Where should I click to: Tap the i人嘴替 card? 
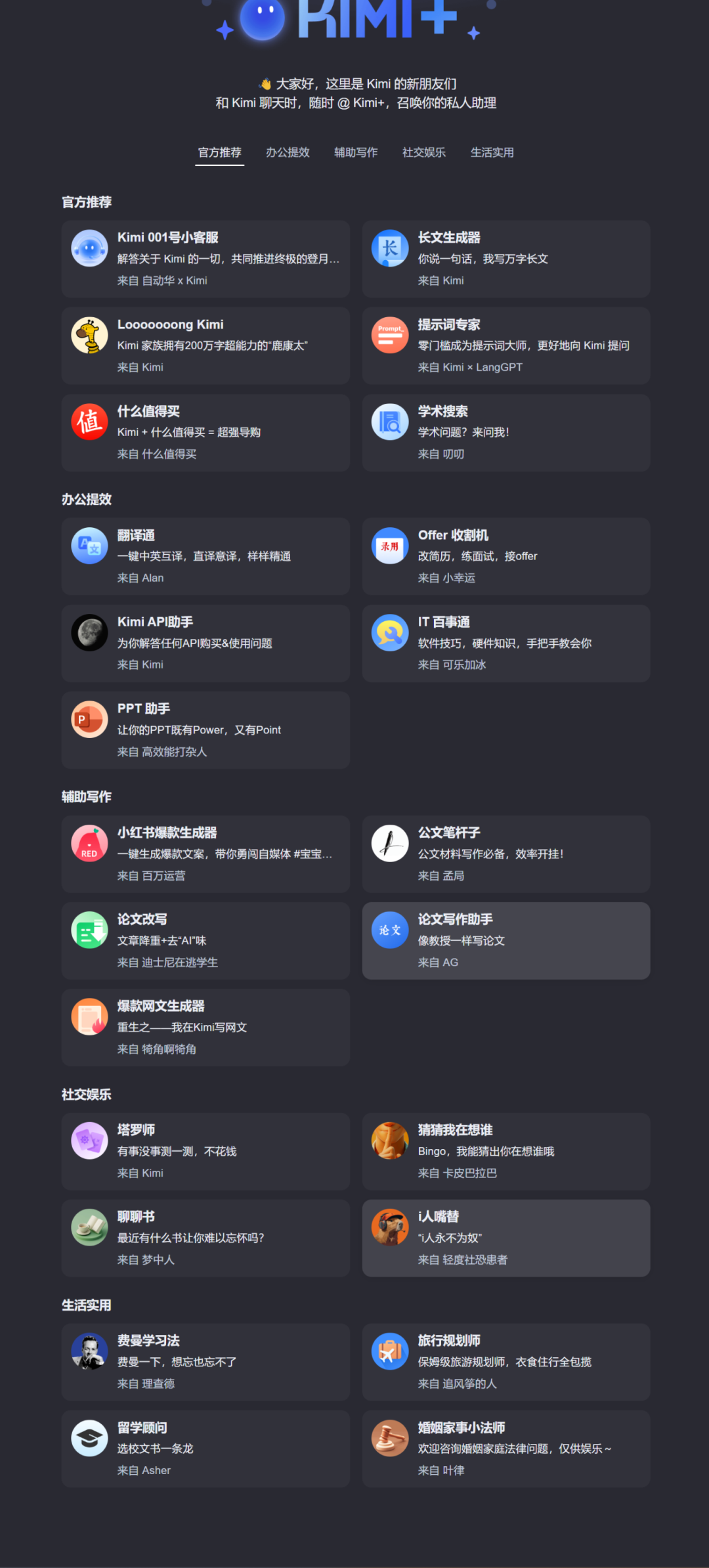[506, 1238]
